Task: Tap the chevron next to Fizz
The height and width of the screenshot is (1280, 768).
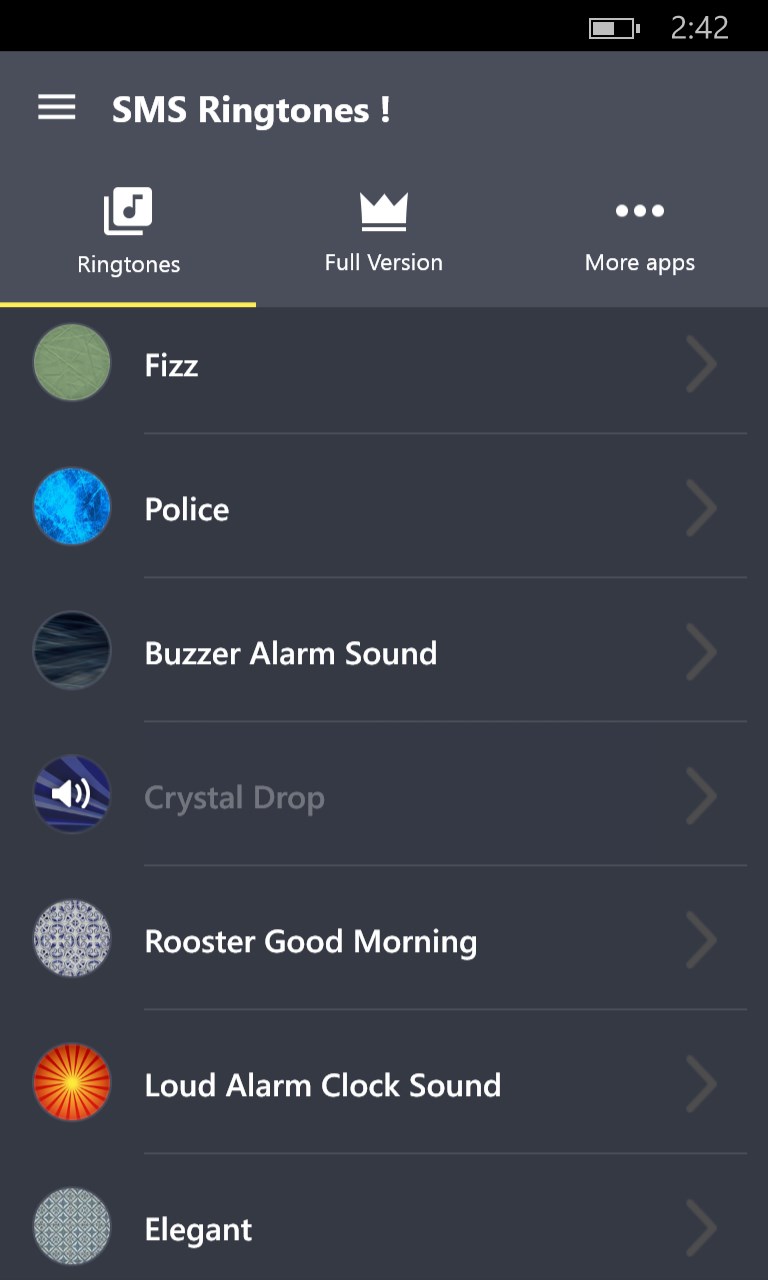Action: tap(702, 365)
